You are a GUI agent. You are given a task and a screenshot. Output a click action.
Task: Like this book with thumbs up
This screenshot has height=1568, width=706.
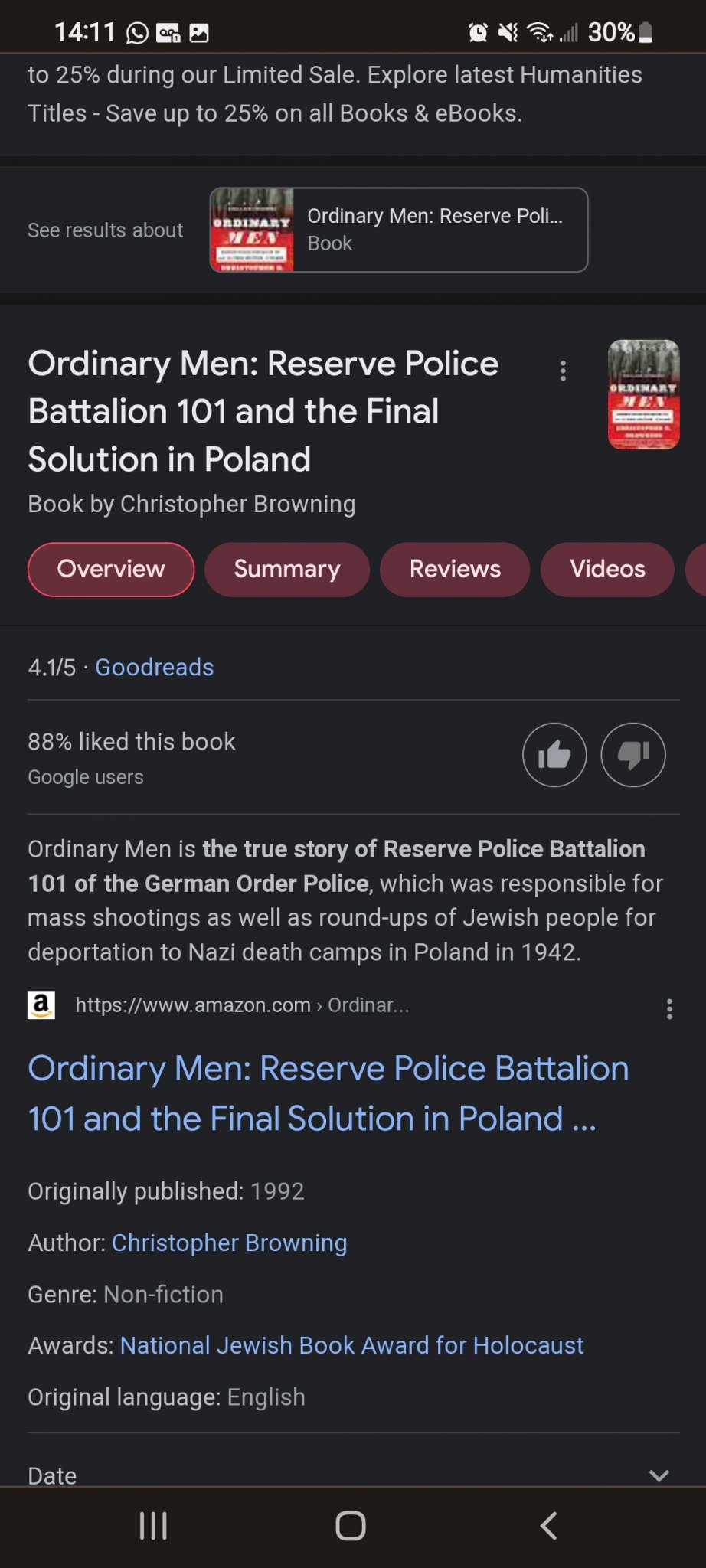click(554, 755)
